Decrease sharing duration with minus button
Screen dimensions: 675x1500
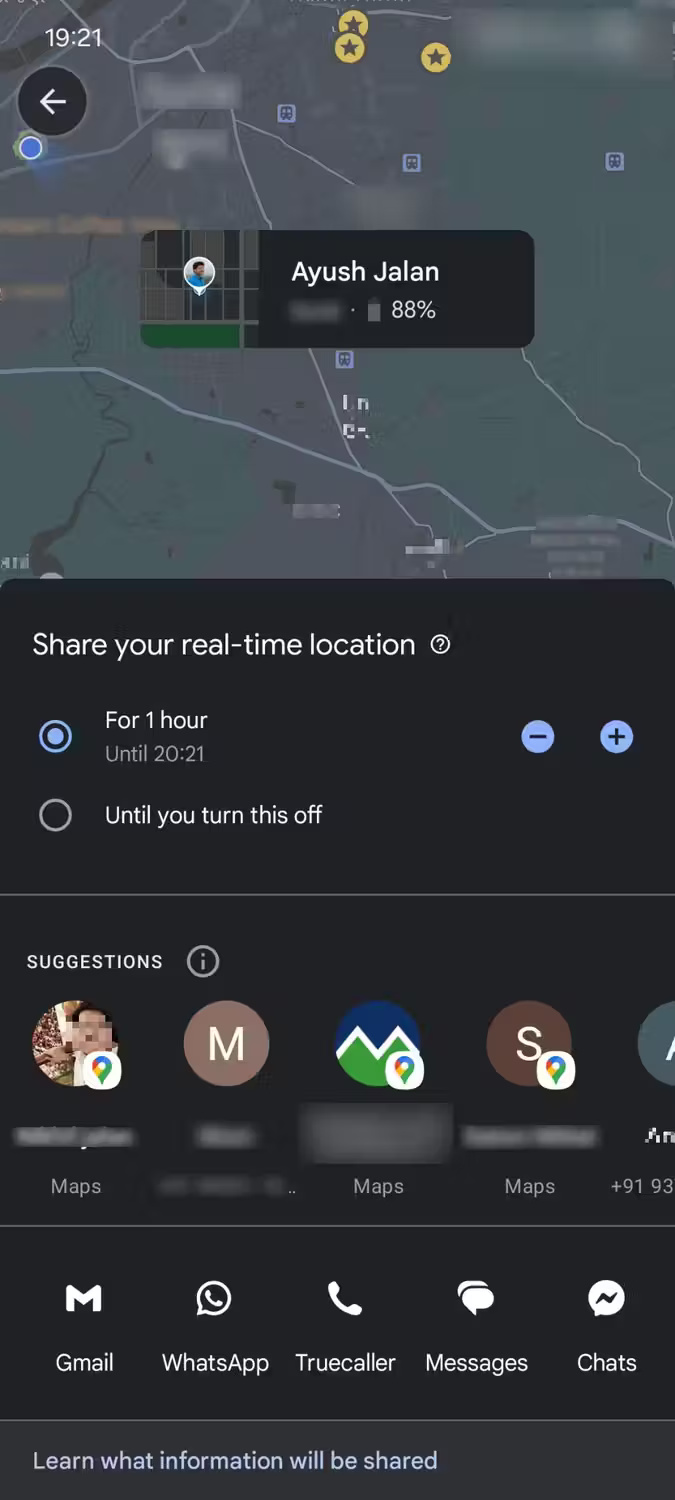pos(538,738)
